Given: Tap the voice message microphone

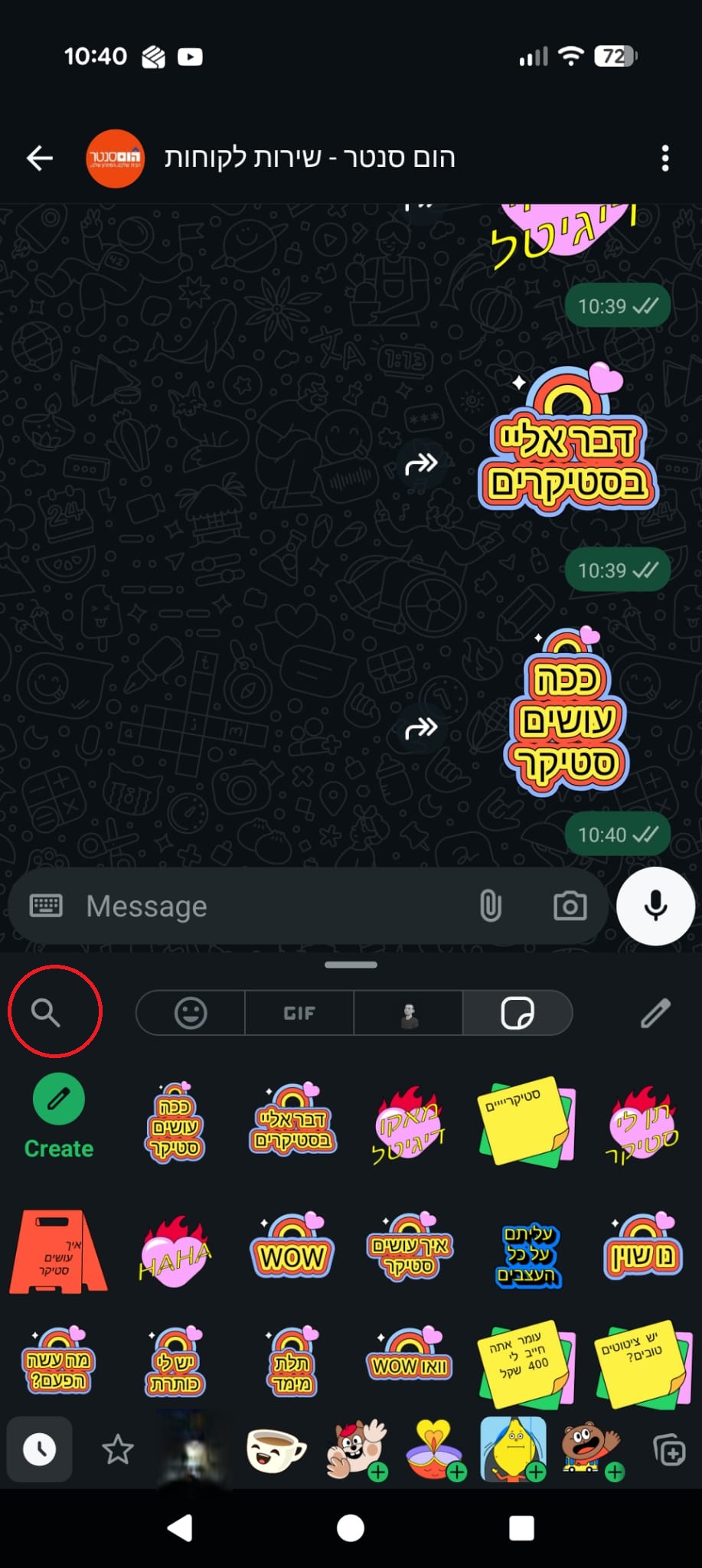Looking at the screenshot, I should [655, 906].
